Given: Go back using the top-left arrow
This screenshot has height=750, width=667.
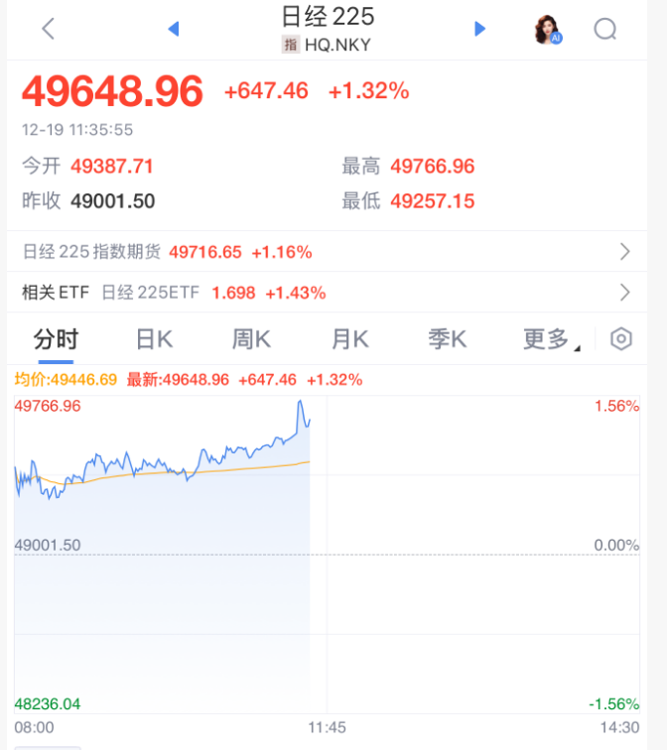Looking at the screenshot, I should (x=48, y=29).
